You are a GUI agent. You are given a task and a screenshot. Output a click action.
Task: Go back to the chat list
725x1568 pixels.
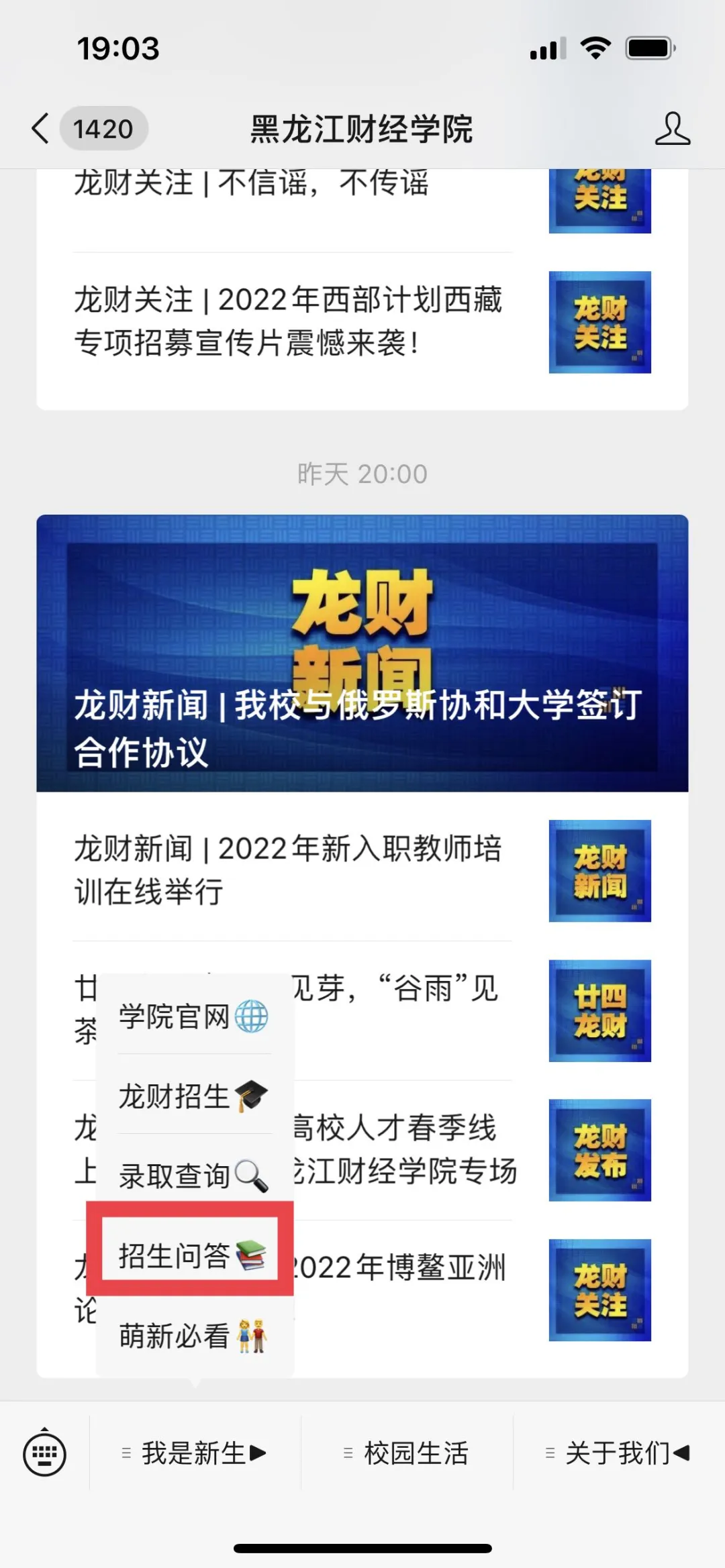(42, 128)
